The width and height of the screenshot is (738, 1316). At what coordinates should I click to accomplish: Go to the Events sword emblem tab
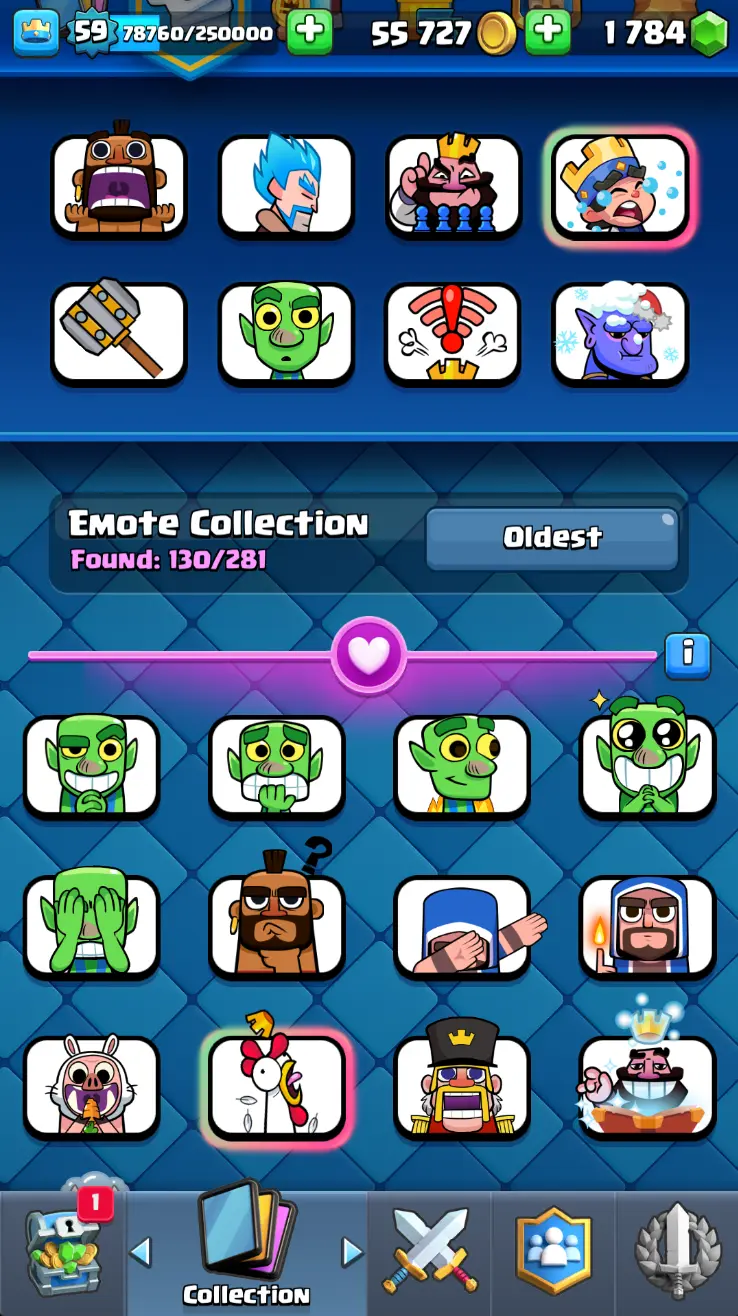coord(678,1252)
